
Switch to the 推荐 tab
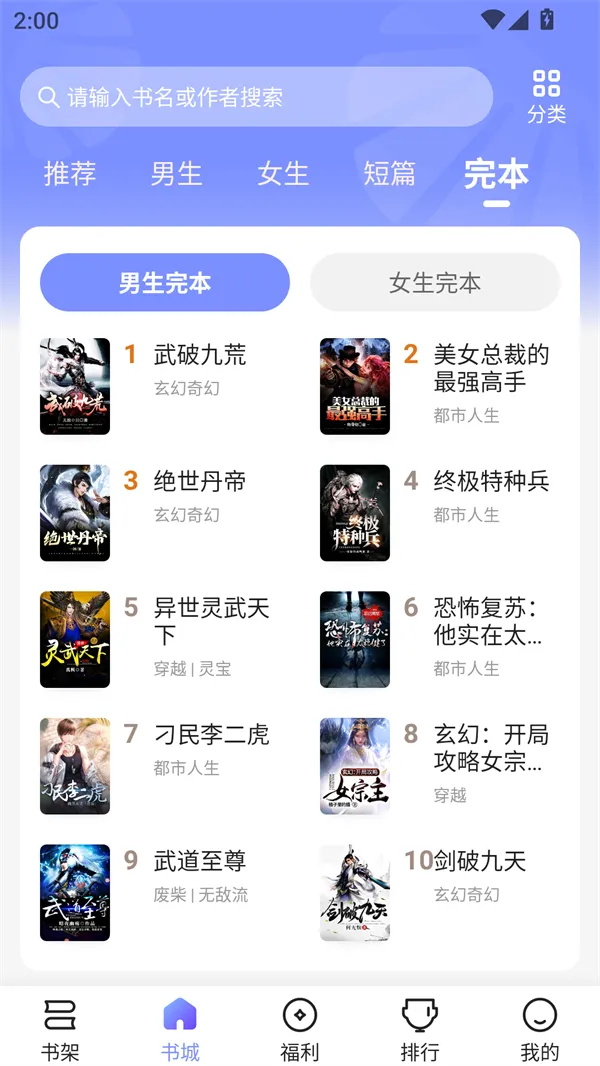point(70,174)
